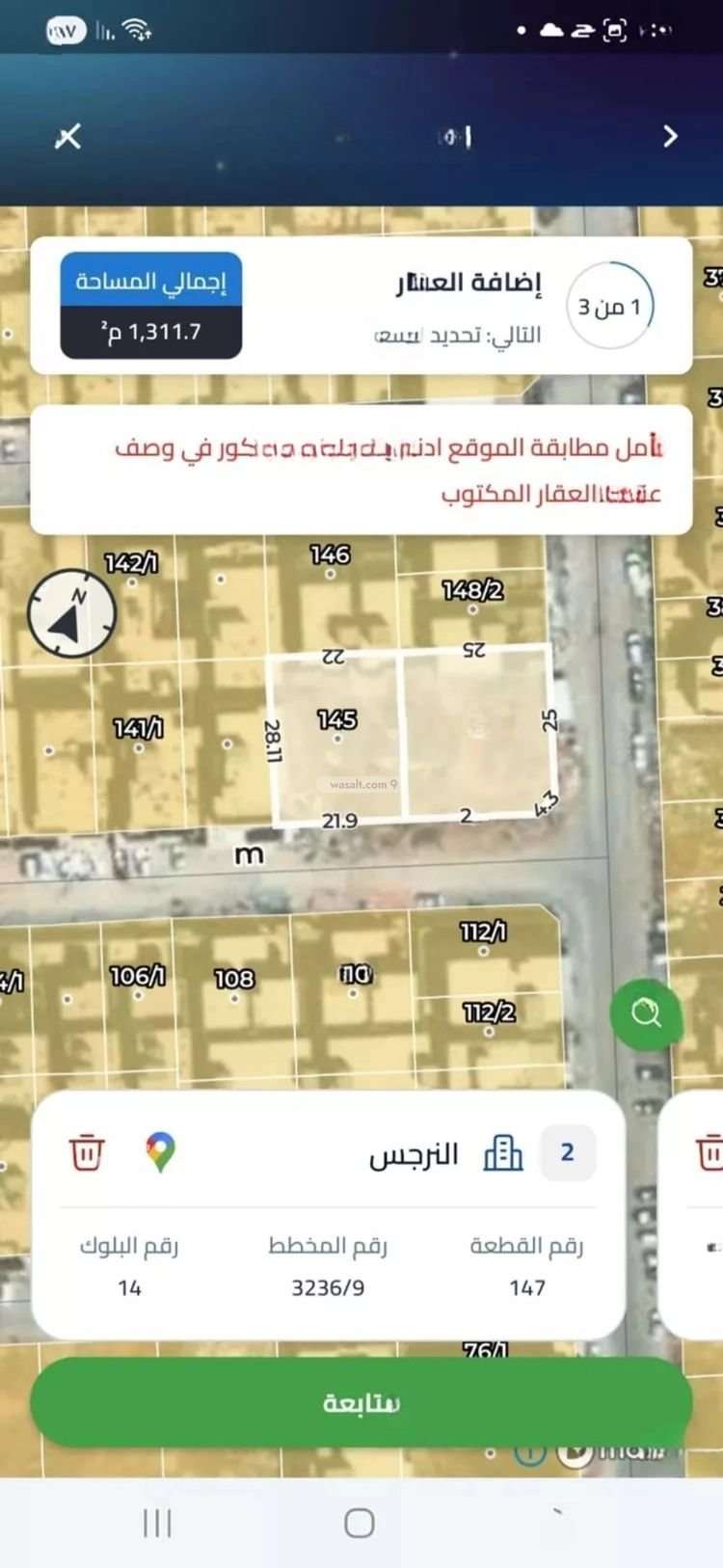Image resolution: width=723 pixels, height=1568 pixels.
Task: Open parcel 147 location in Google Maps
Action: (161, 1152)
